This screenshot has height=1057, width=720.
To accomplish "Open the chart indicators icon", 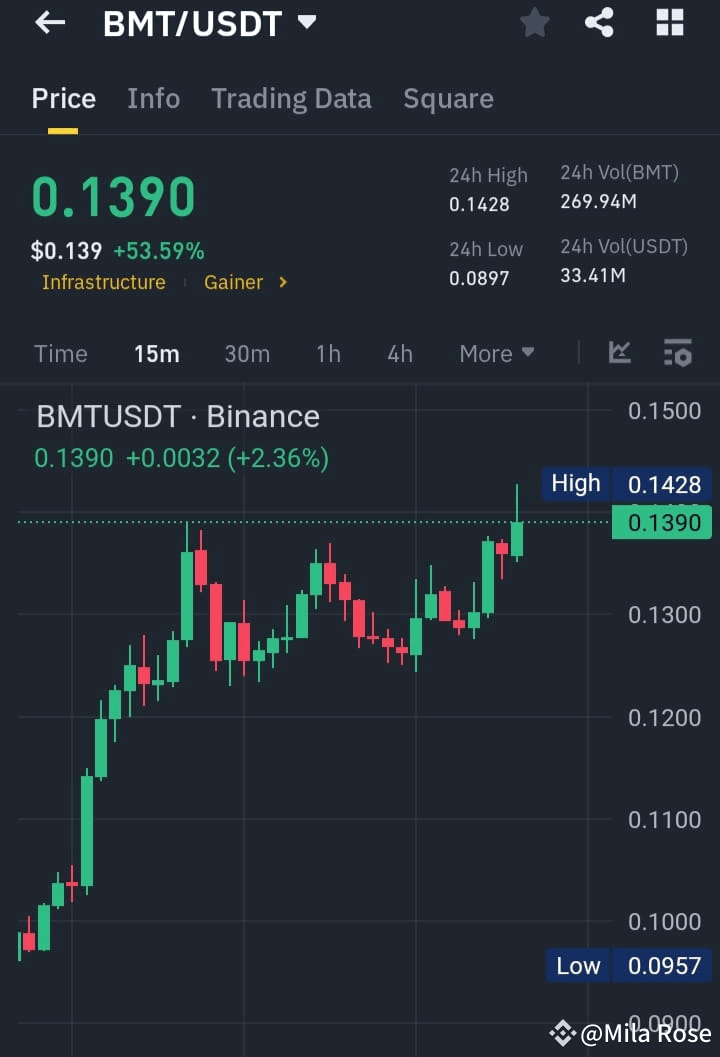I will point(620,352).
